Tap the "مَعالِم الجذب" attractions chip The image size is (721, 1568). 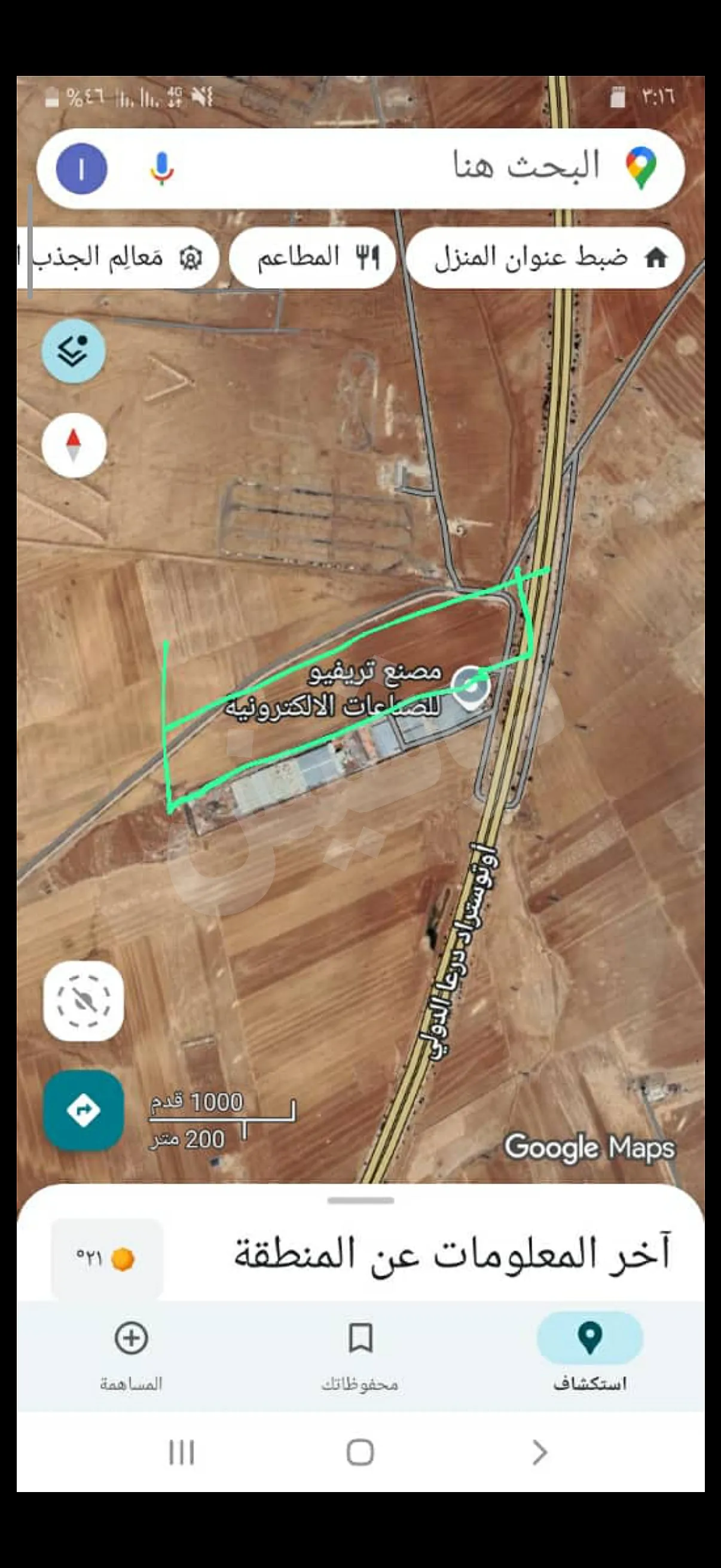pyautogui.click(x=118, y=258)
